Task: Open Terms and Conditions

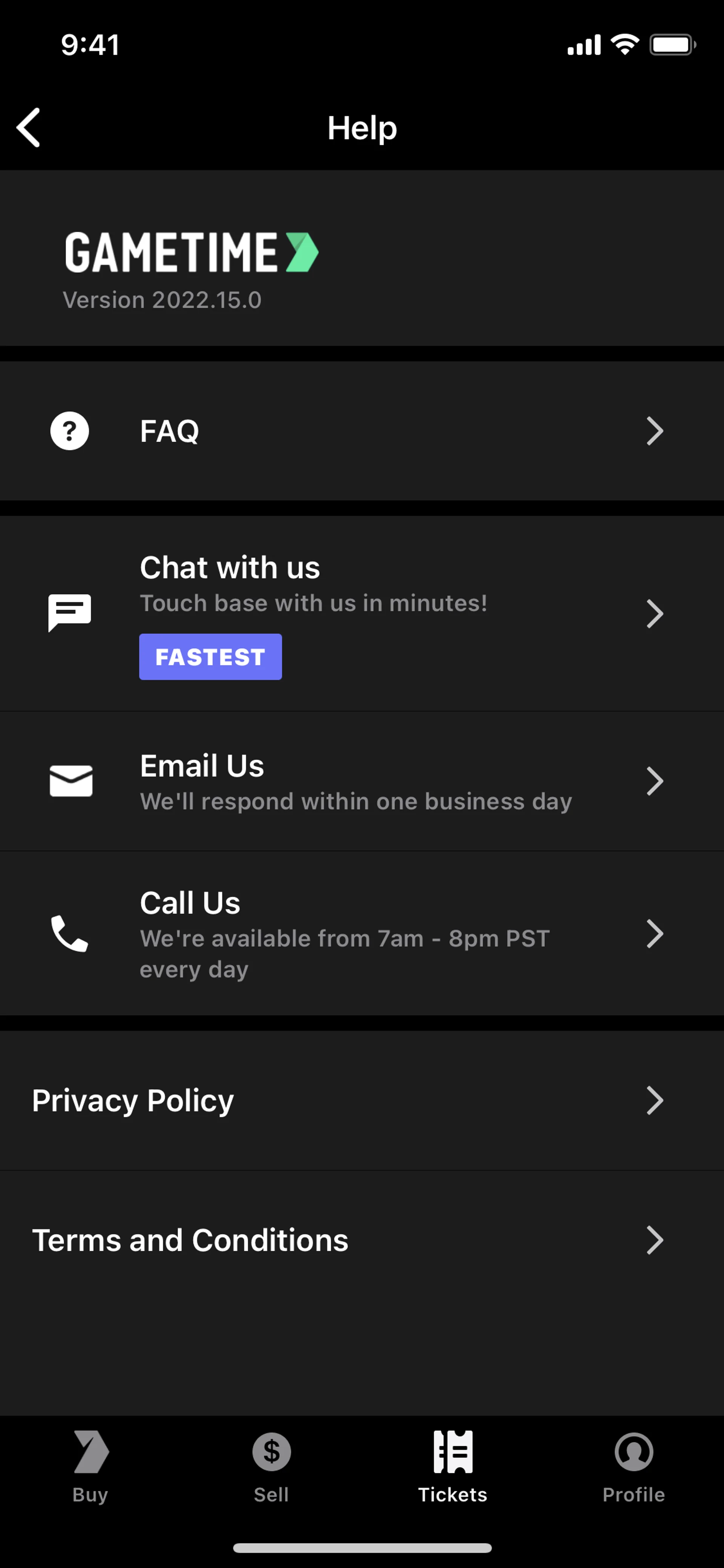Action: coord(361,1240)
